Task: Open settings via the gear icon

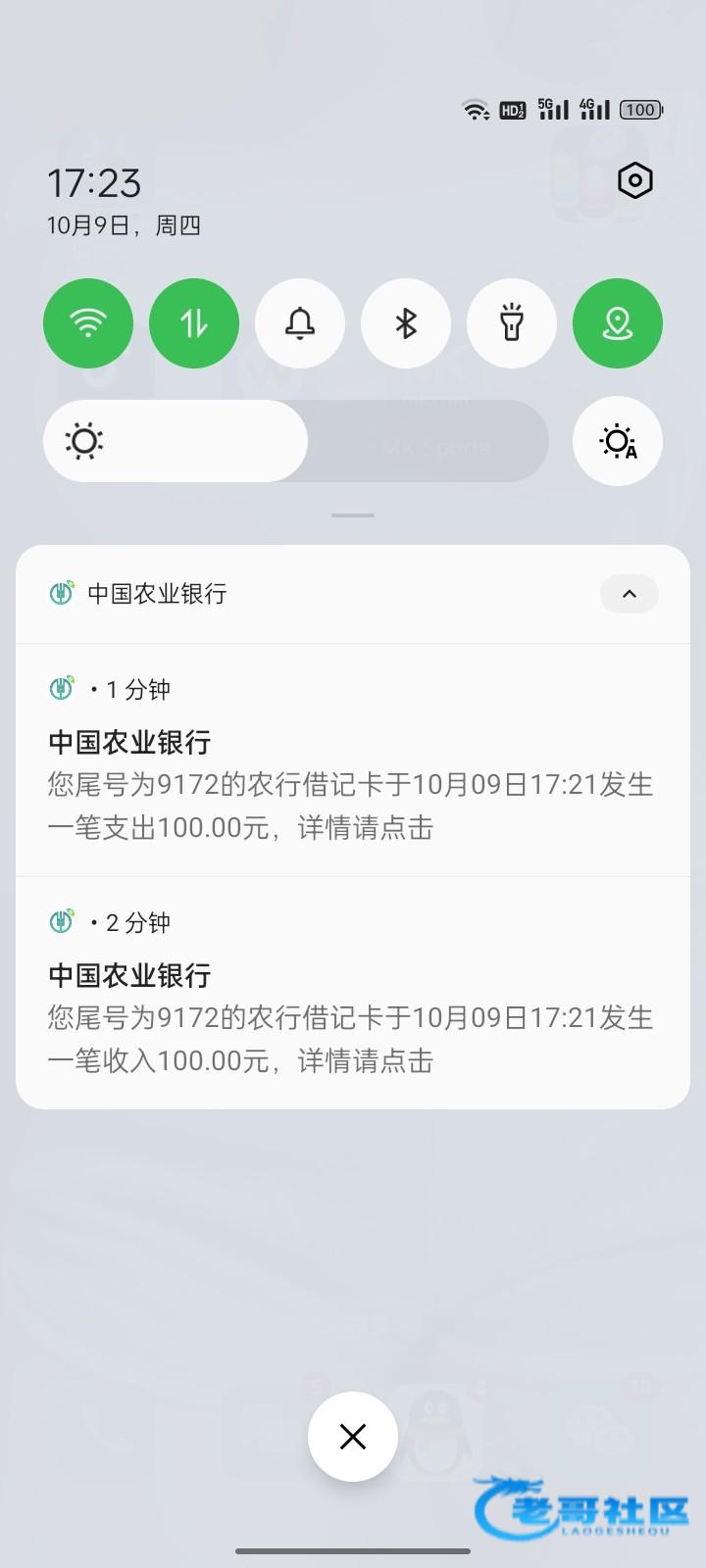Action: pos(635,180)
